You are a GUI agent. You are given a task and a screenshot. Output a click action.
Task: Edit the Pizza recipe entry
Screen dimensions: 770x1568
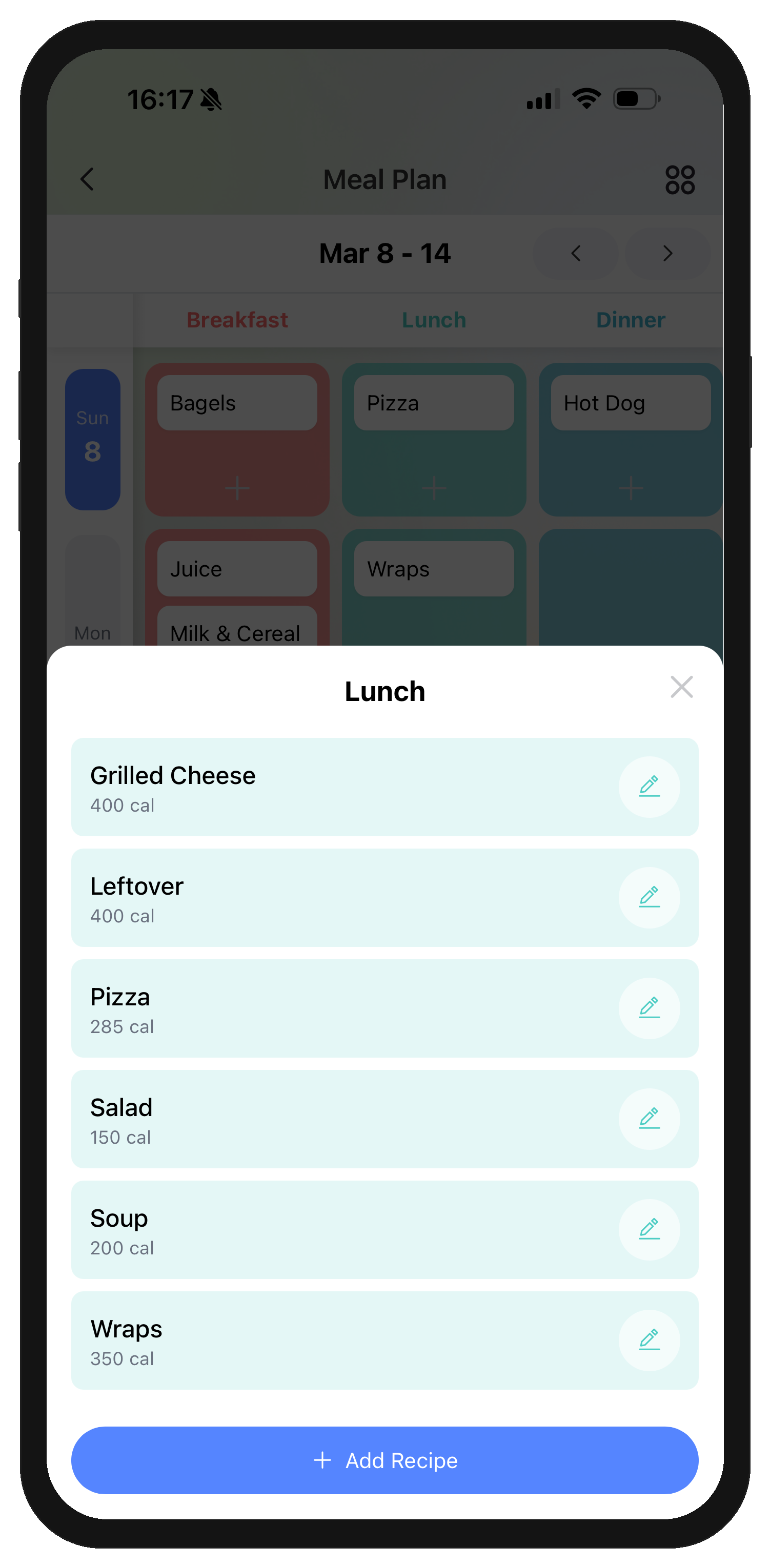coord(650,1008)
